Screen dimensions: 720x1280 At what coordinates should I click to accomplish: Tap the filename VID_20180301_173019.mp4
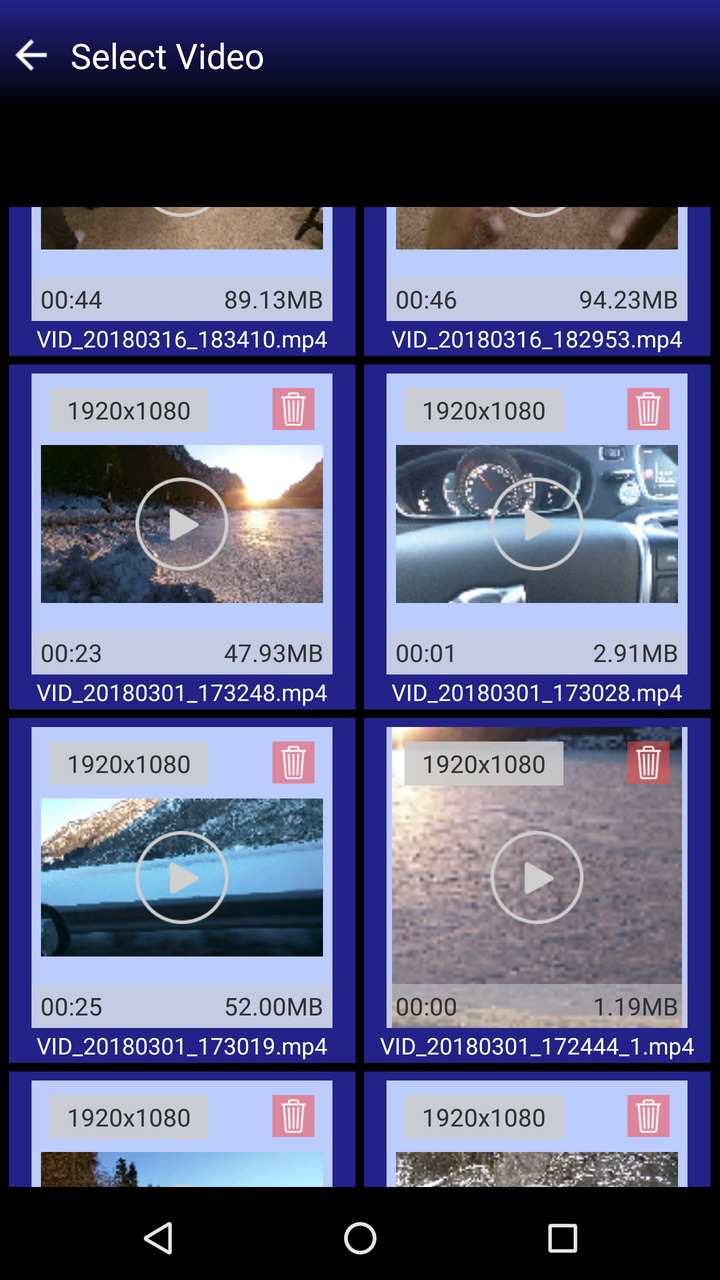pos(181,1046)
